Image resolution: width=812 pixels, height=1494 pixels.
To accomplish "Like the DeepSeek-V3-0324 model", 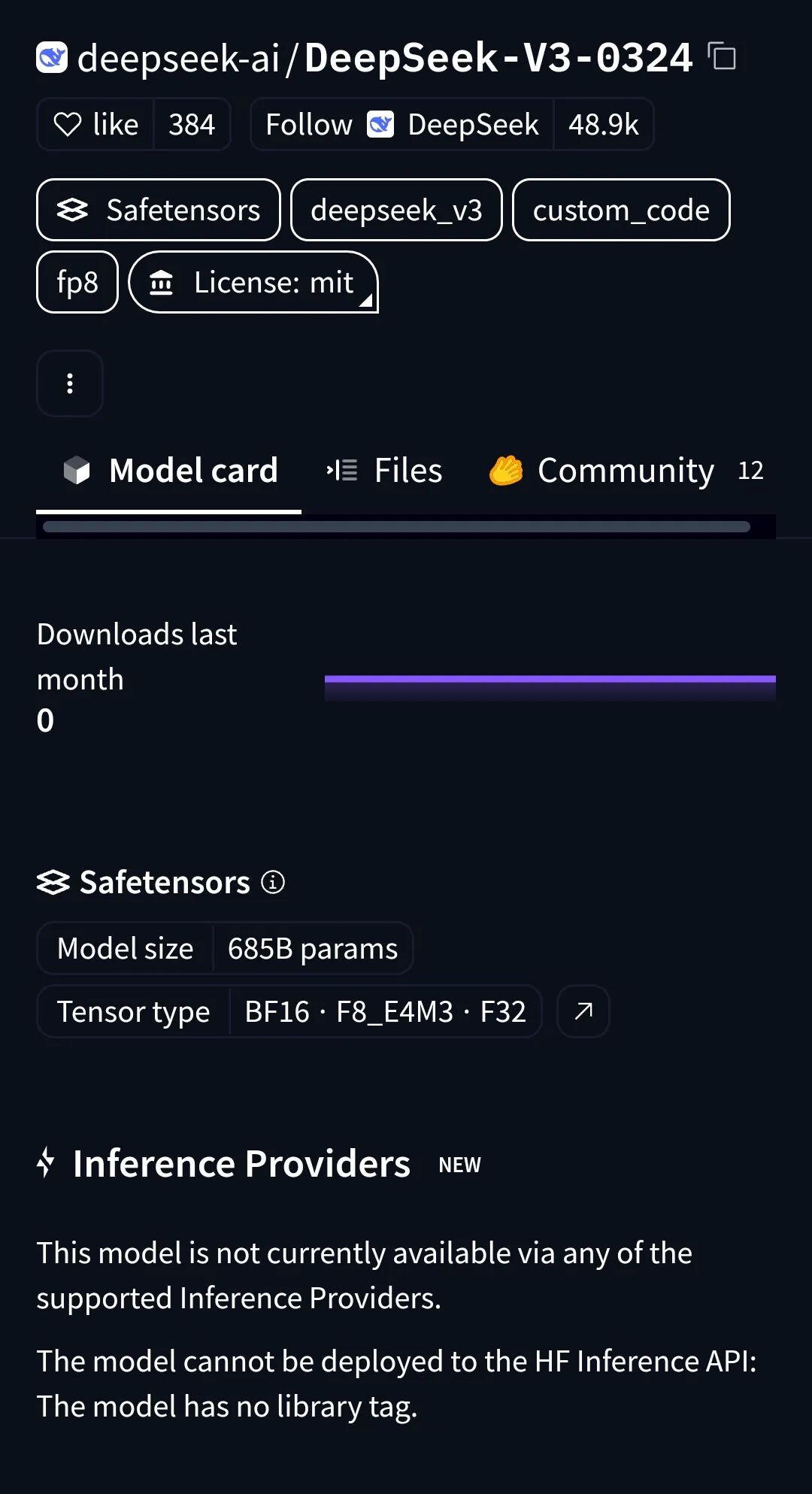I will point(96,125).
